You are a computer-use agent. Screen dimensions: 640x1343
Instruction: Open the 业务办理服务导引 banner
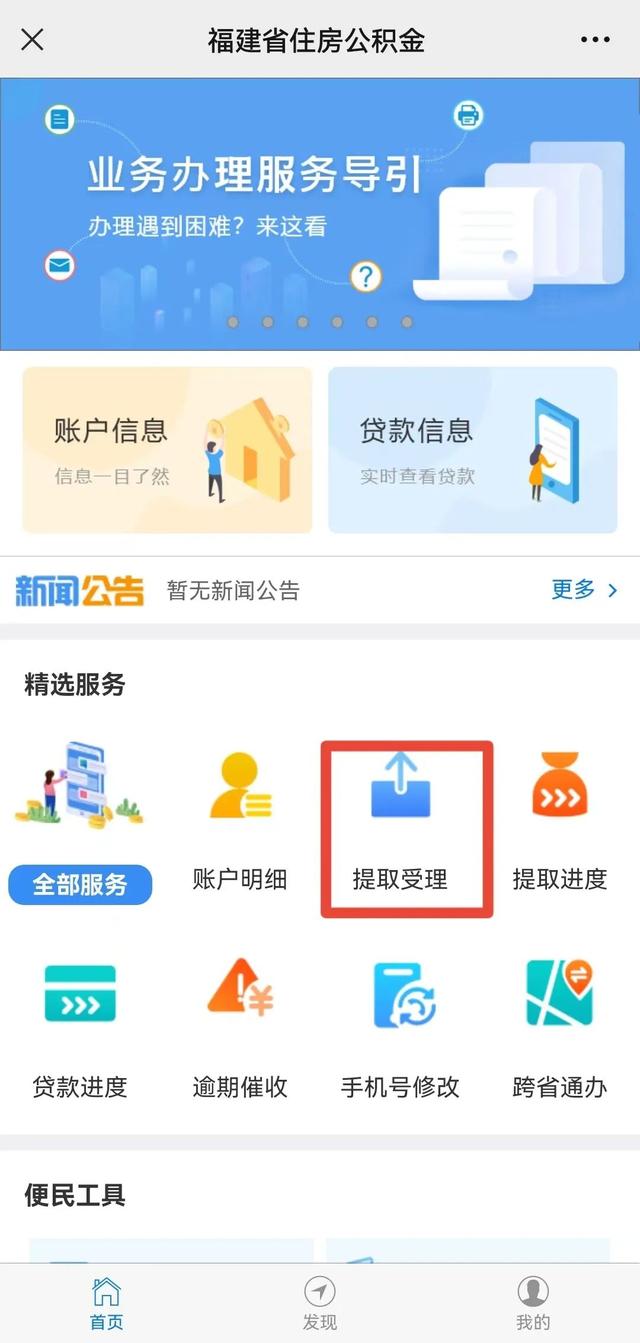point(320,214)
